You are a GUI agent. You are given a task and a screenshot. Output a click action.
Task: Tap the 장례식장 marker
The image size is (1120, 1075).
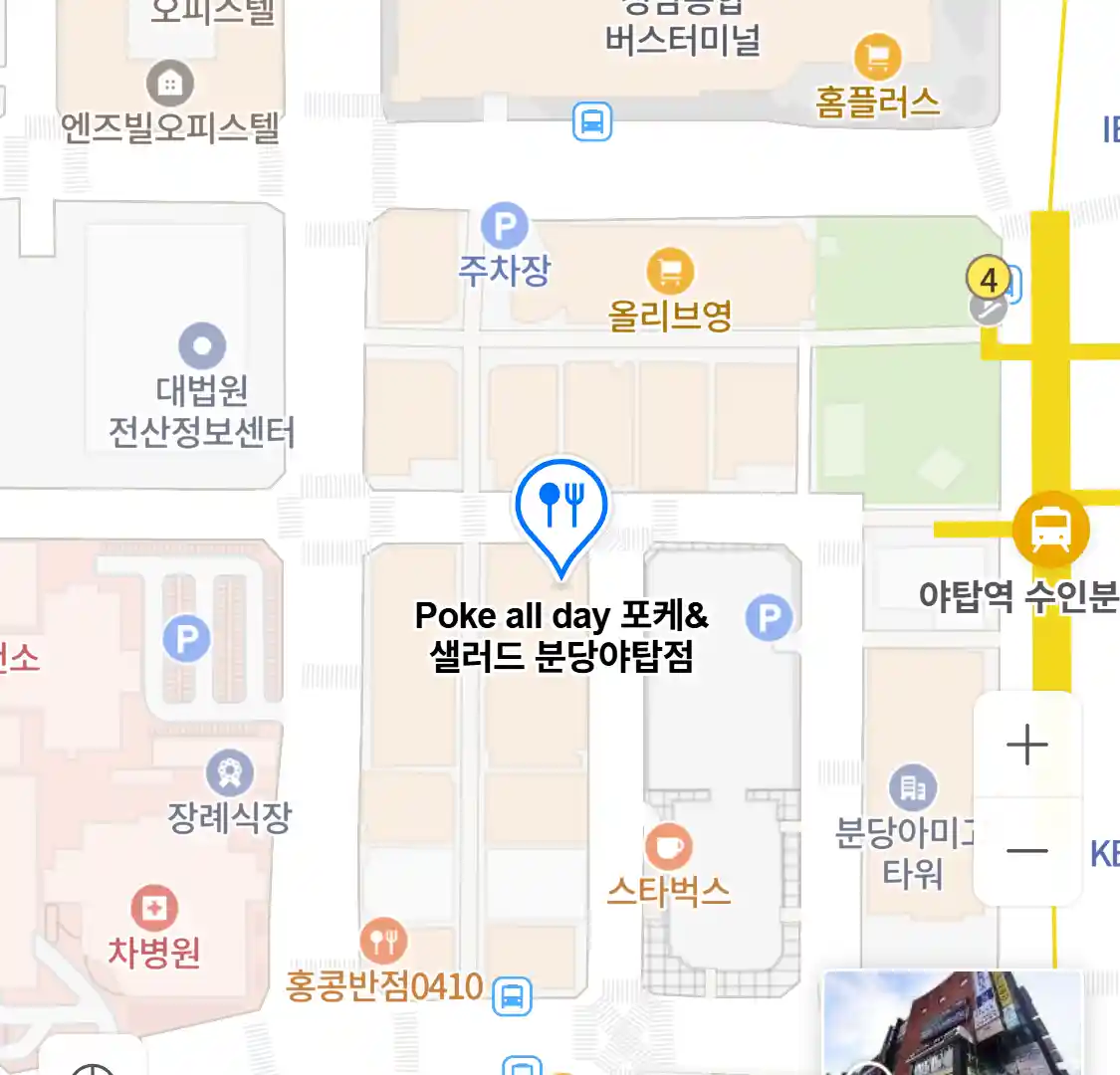pos(230,772)
